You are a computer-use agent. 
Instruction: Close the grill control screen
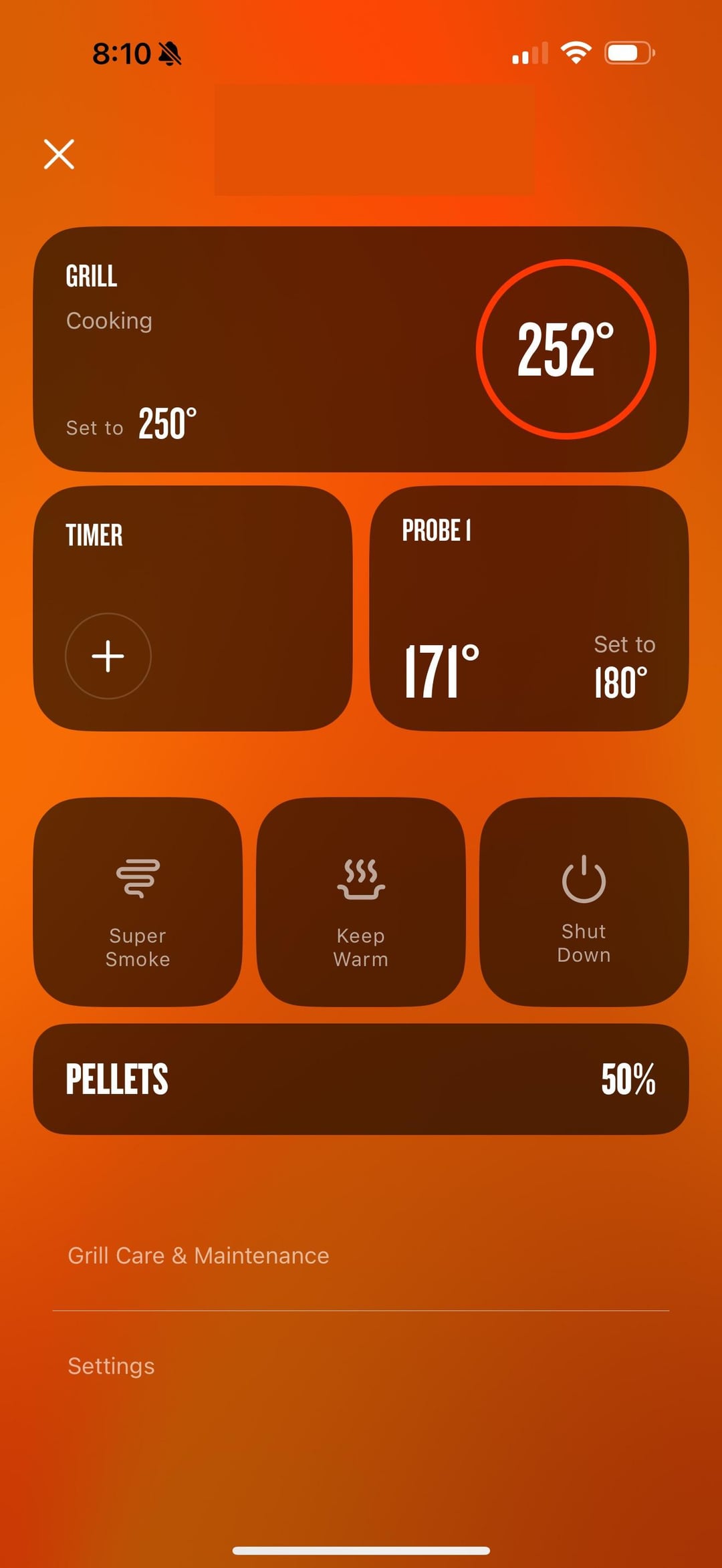point(59,154)
